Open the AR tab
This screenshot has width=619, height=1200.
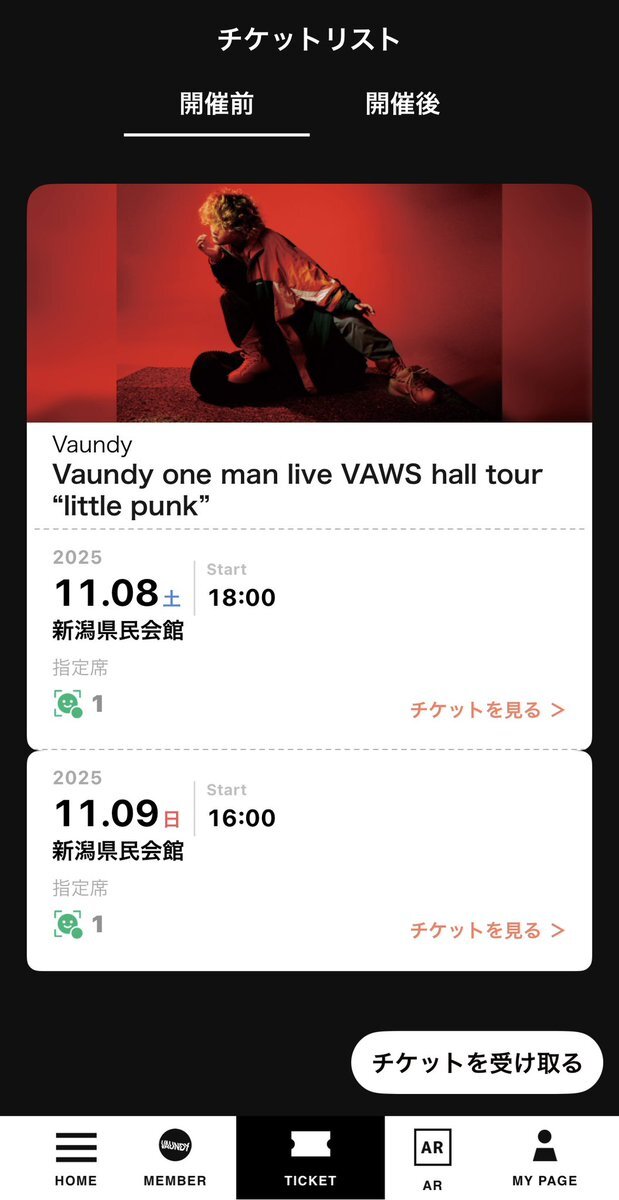[x=432, y=1158]
